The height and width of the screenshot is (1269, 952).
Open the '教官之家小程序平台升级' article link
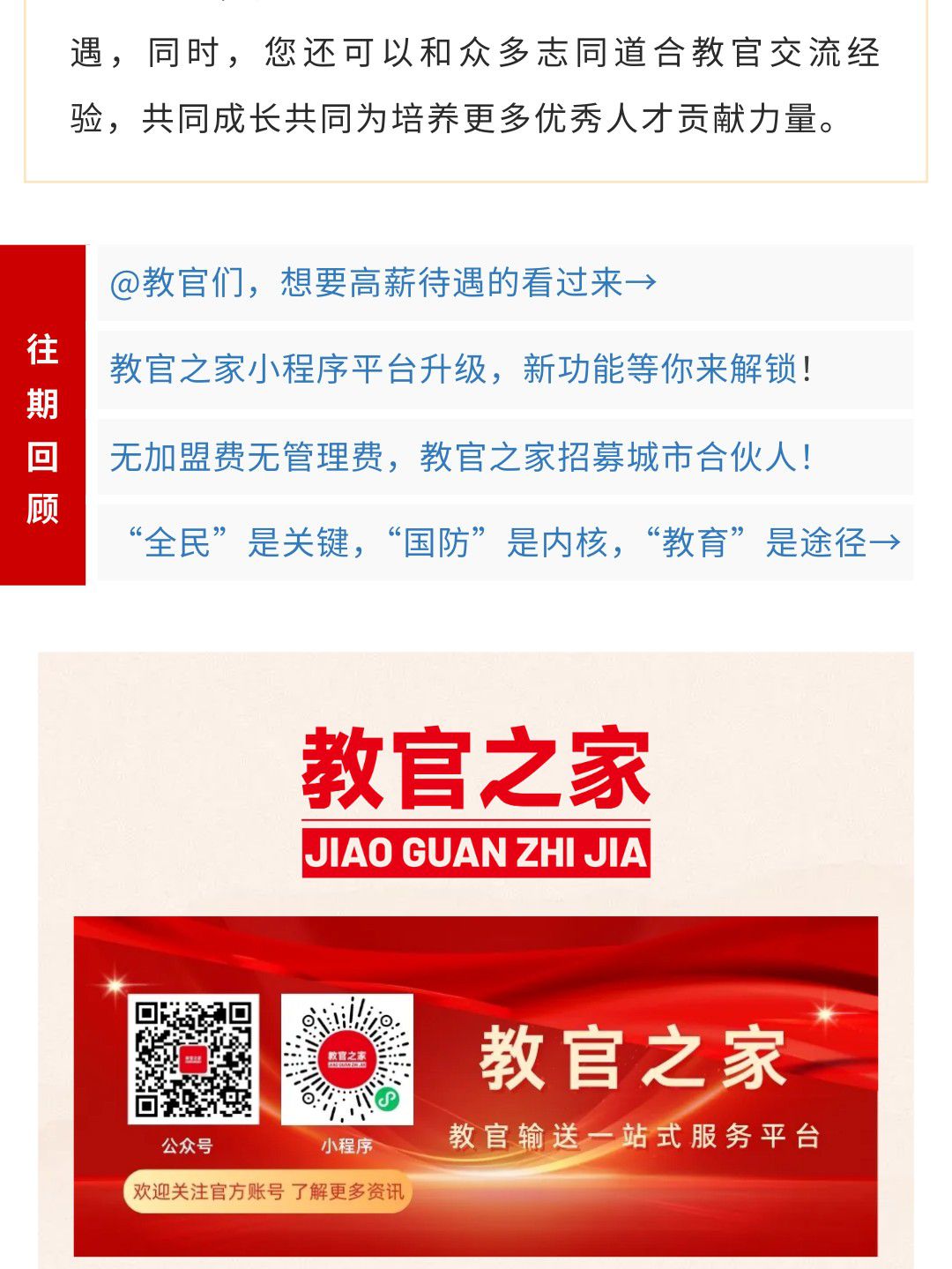(460, 370)
